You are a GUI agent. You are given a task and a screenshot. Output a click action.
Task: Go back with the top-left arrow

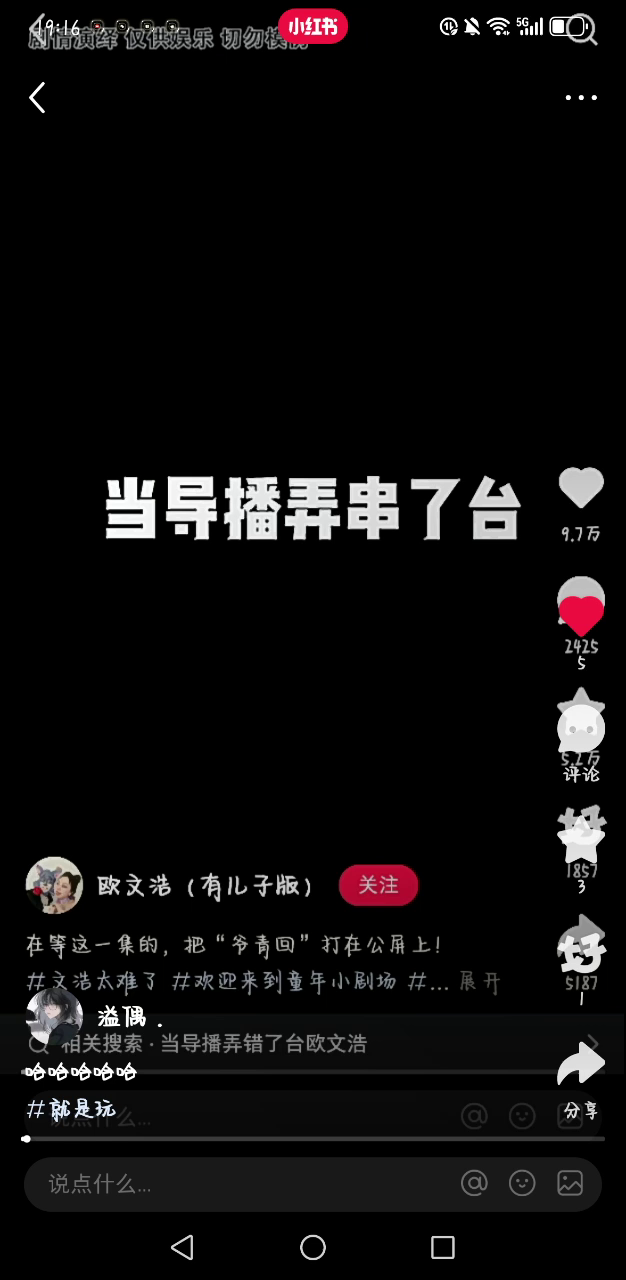(x=38, y=98)
